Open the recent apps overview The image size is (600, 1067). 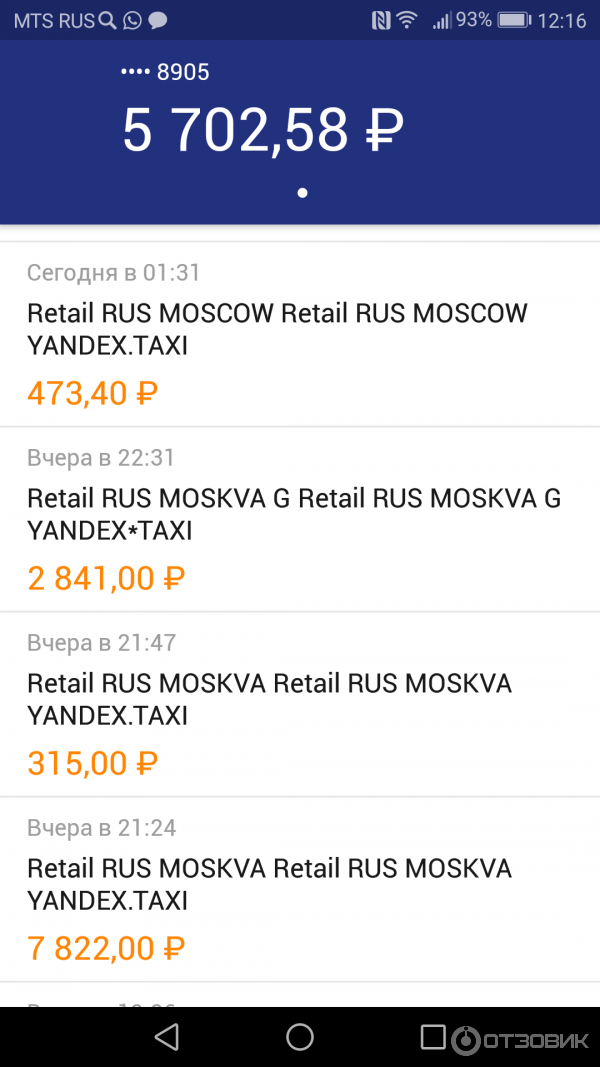pos(432,1037)
